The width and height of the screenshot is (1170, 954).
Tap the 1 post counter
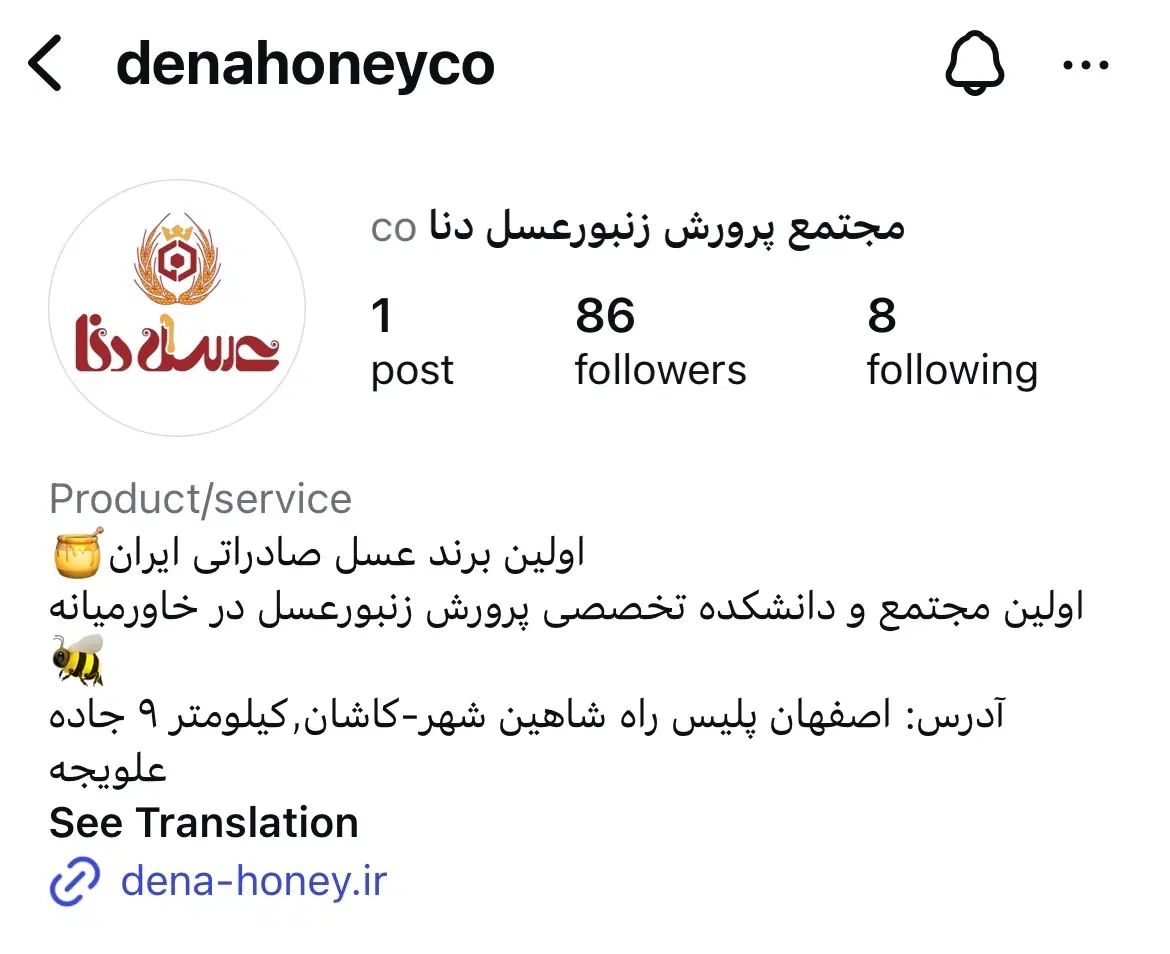click(x=411, y=343)
